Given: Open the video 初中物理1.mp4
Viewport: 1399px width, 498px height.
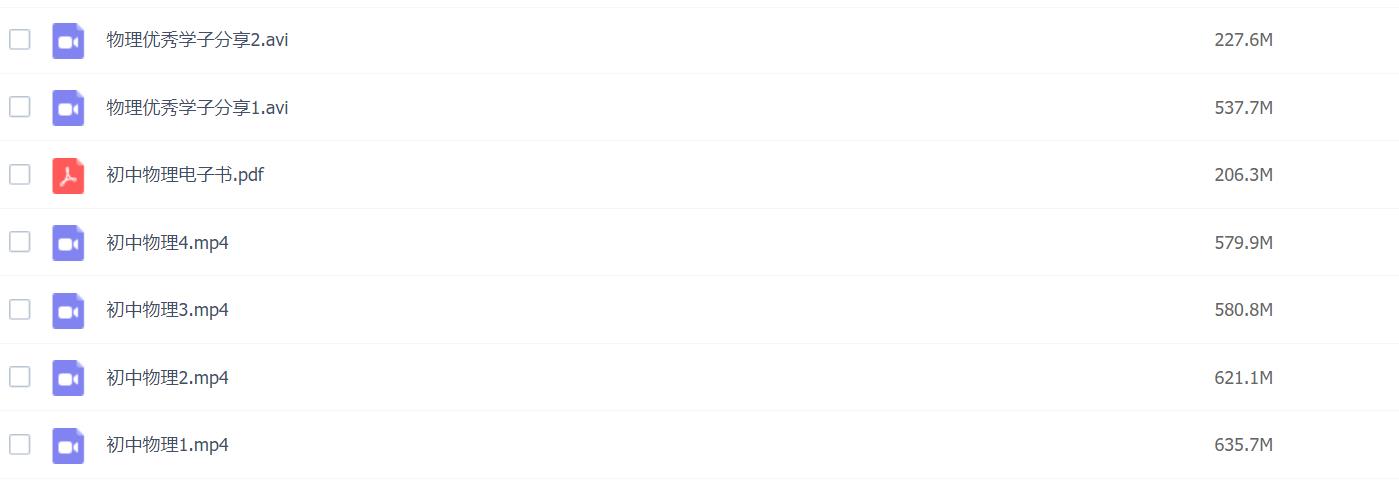Looking at the screenshot, I should pyautogui.click(x=168, y=445).
